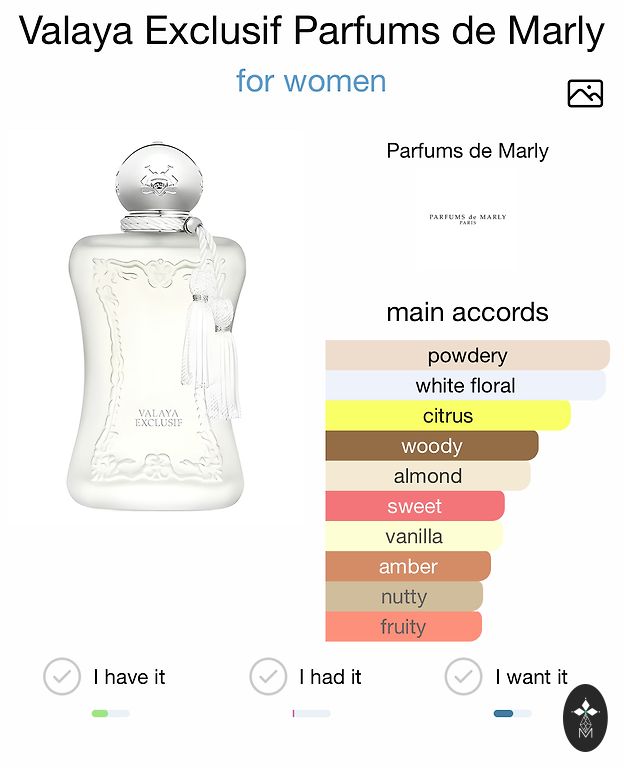
Task: Mark perfume as I had it
Action: coord(268,677)
